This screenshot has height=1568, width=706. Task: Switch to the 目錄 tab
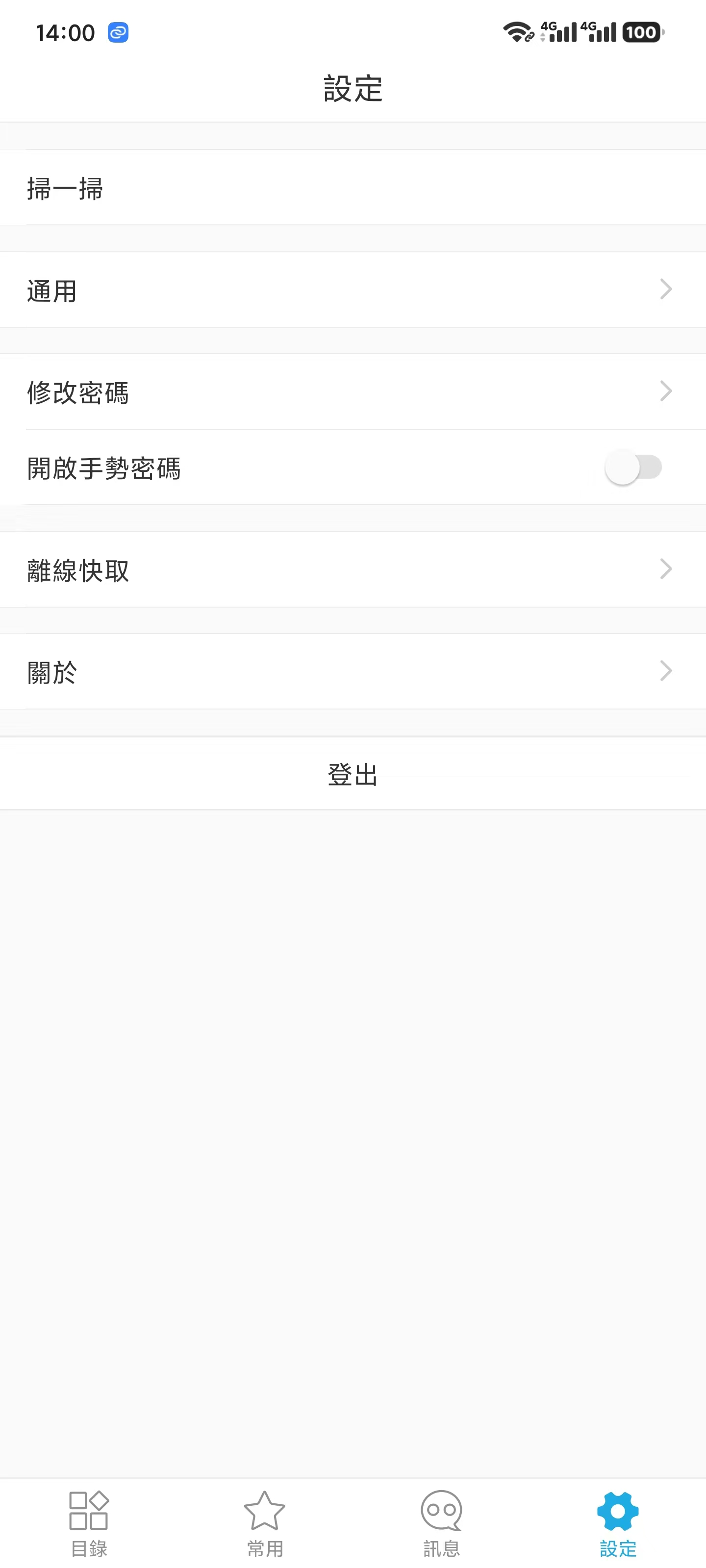coord(89,1523)
